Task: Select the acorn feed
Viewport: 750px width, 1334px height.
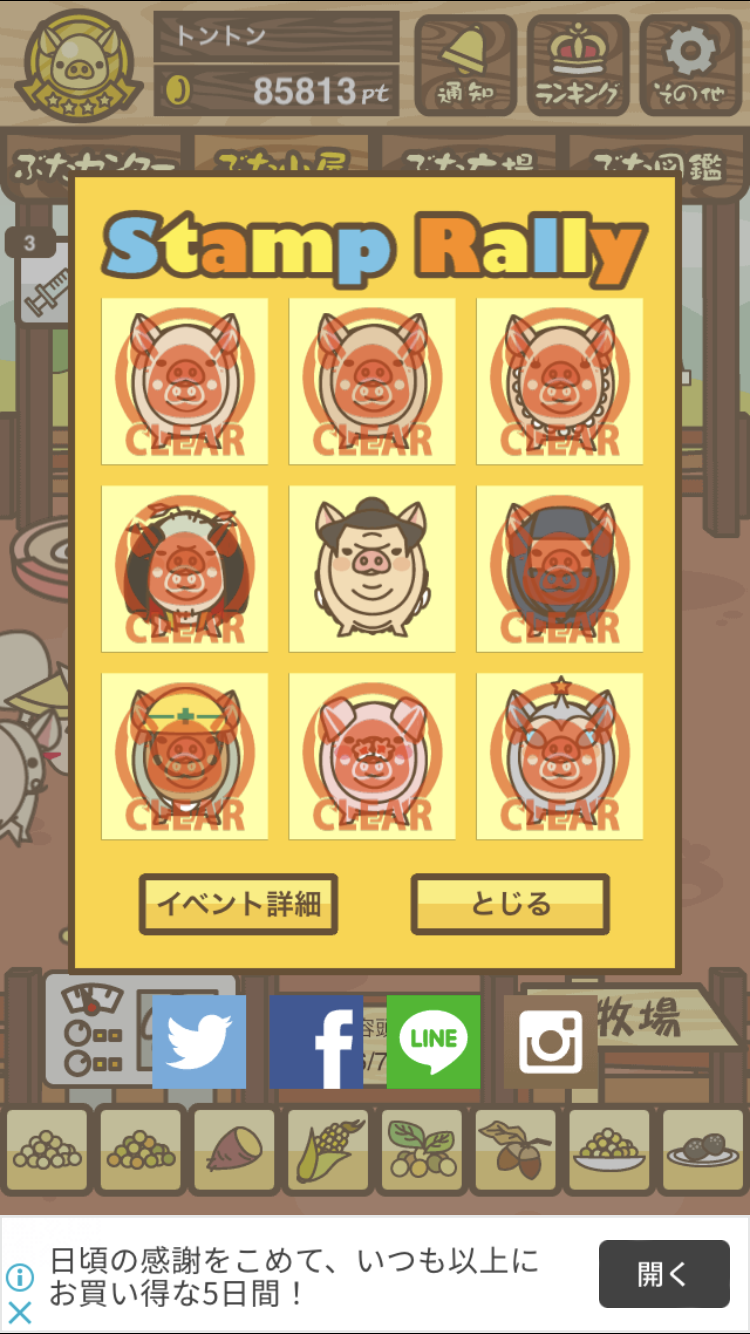Action: click(515, 1150)
